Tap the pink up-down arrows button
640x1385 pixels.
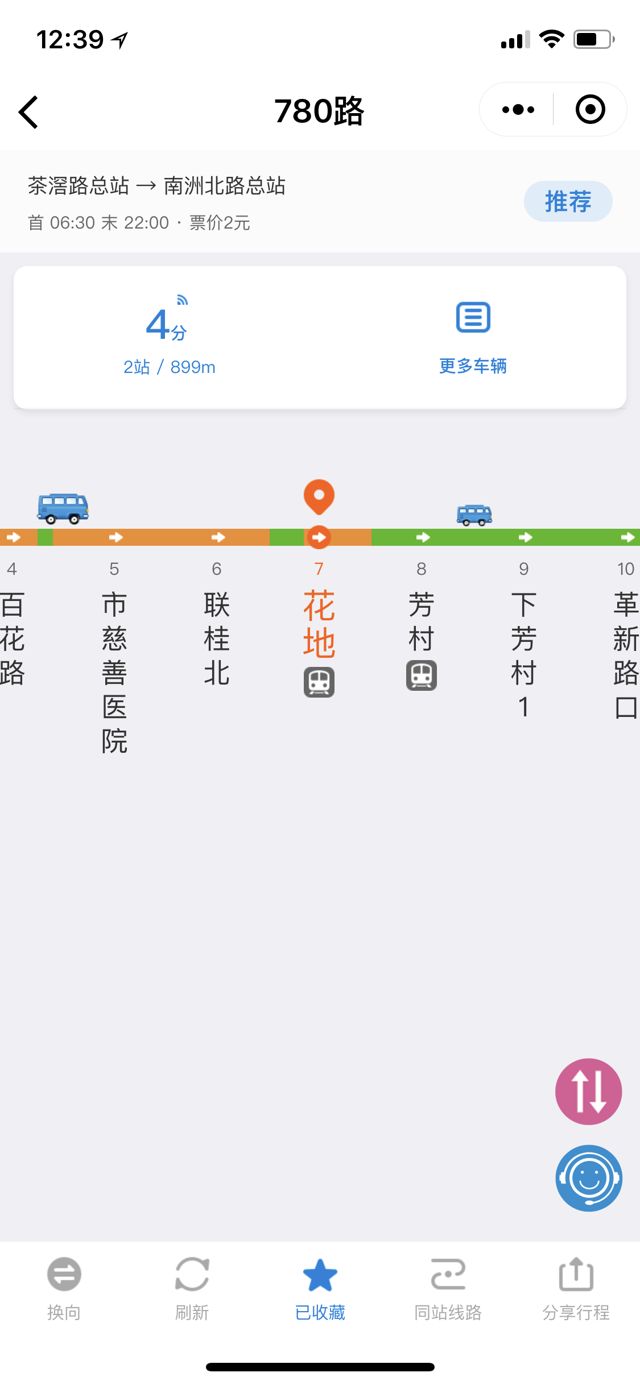click(589, 1092)
